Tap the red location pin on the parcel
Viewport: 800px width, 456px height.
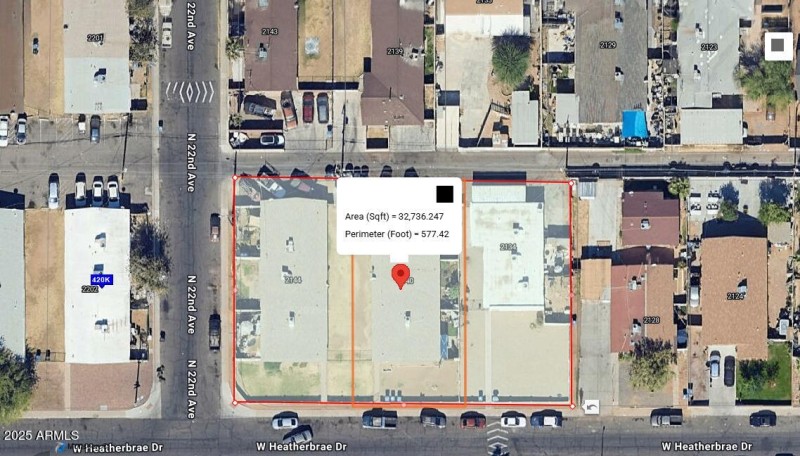pos(399,275)
